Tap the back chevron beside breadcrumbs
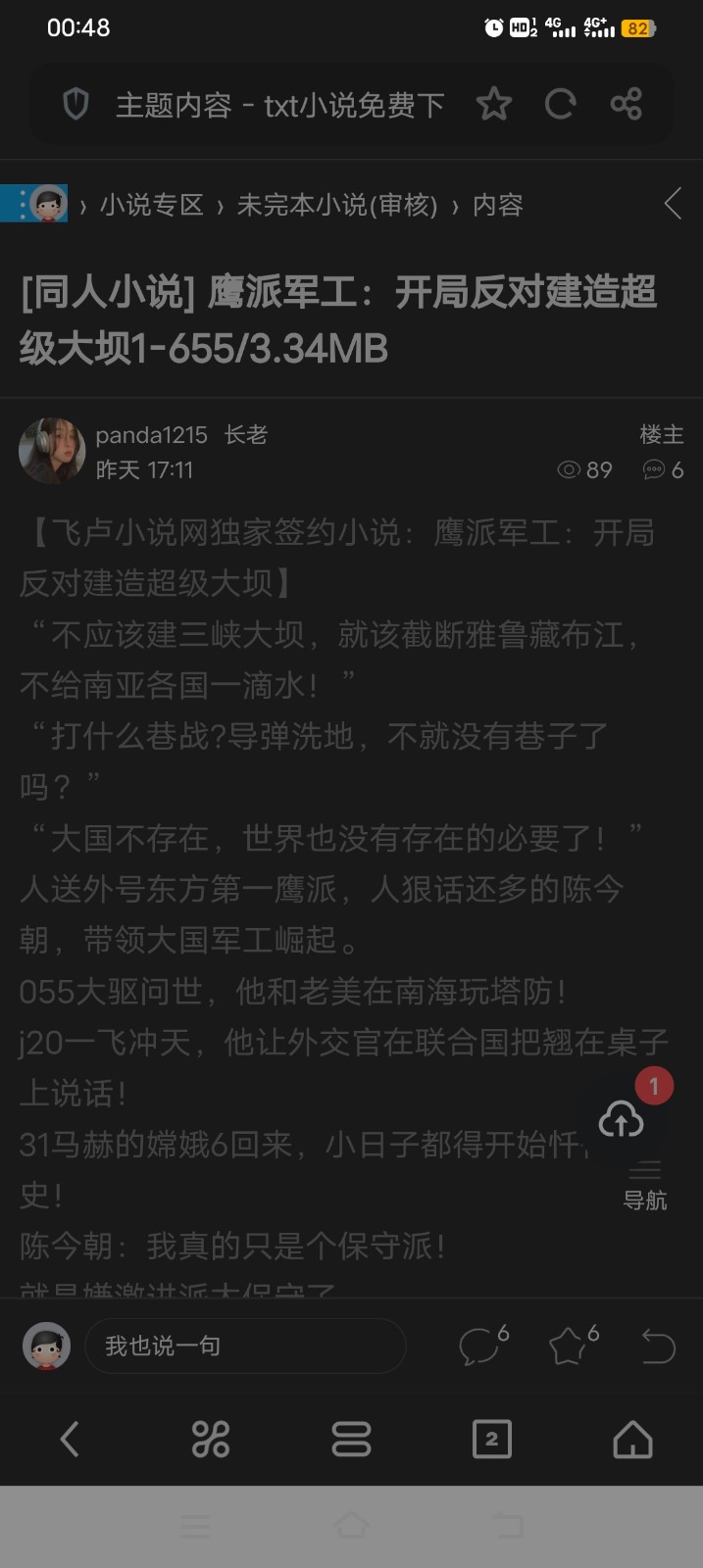The width and height of the screenshot is (703, 1568). (x=673, y=204)
